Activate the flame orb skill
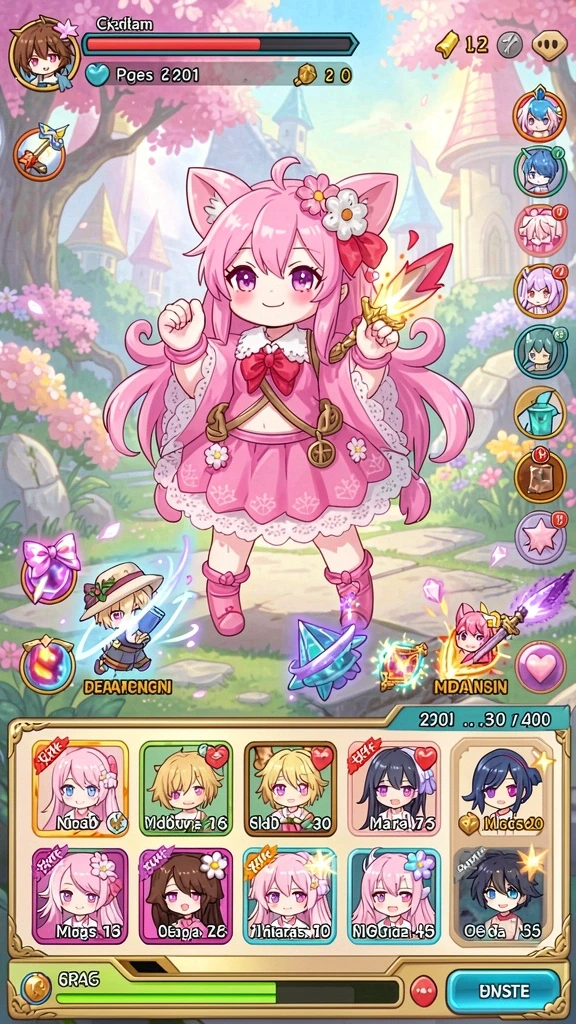Screen dimensions: 576x1024 point(47,666)
